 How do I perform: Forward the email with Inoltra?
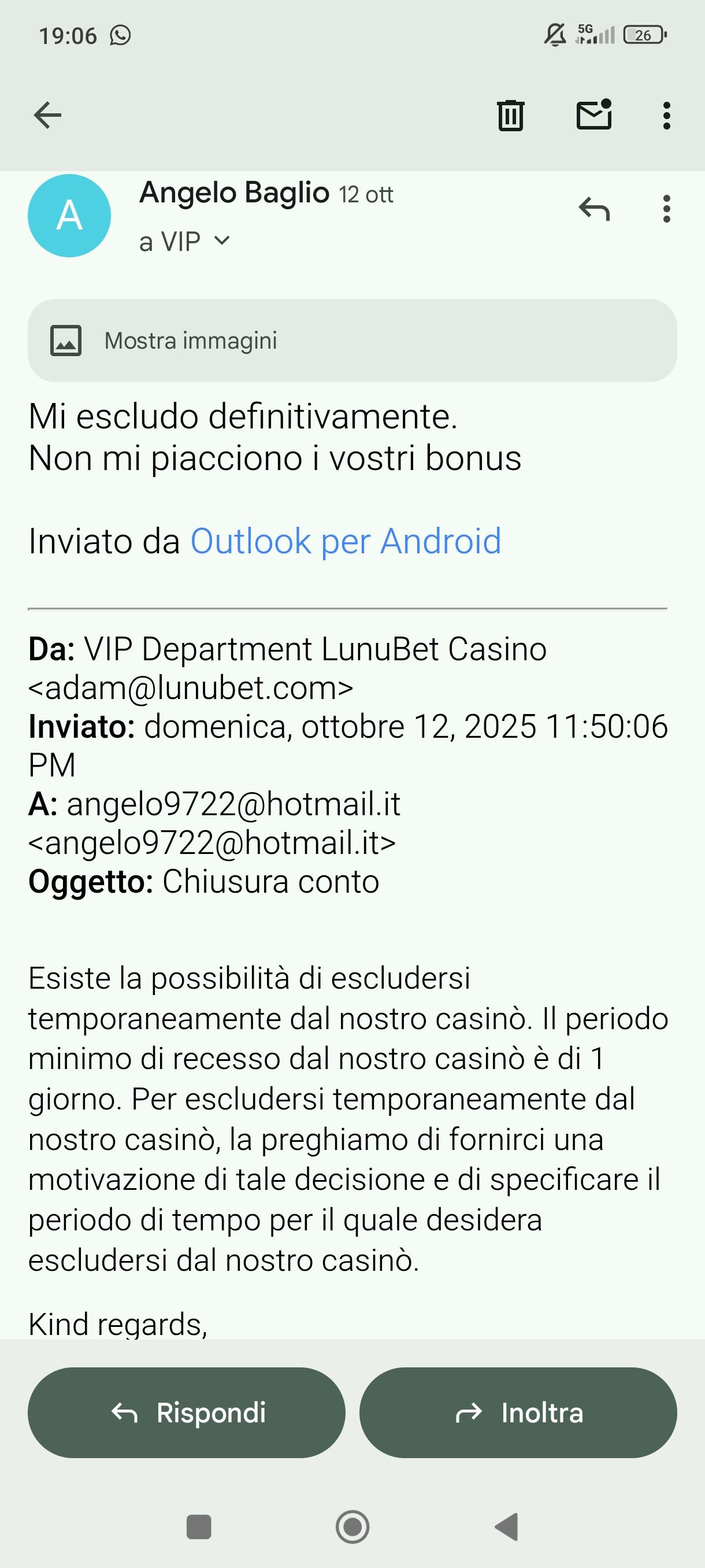click(518, 1412)
